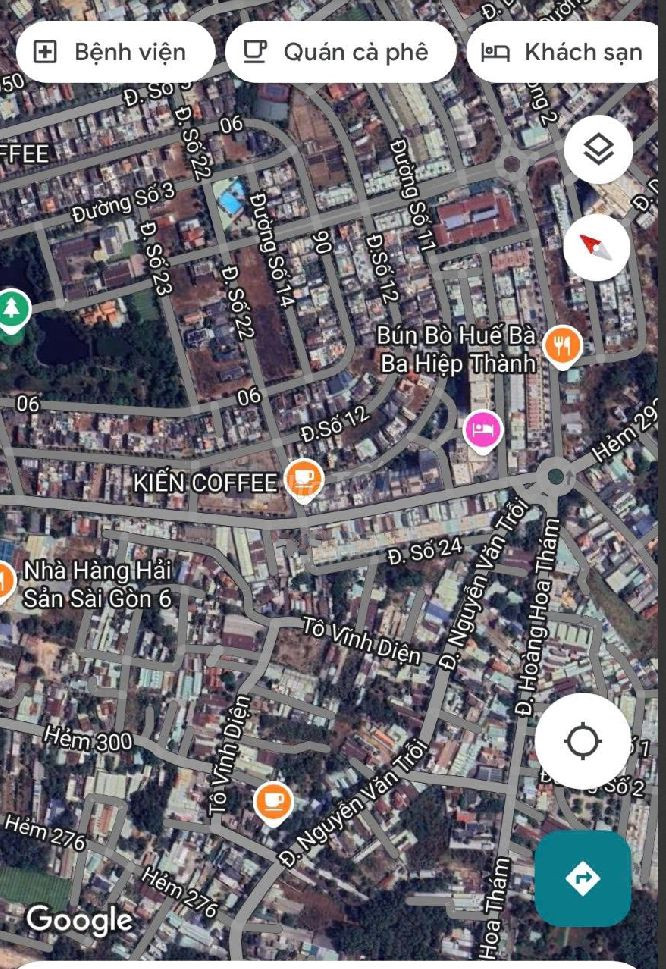
Task: Select the Bệnh viện filter chip
Action: [116, 53]
